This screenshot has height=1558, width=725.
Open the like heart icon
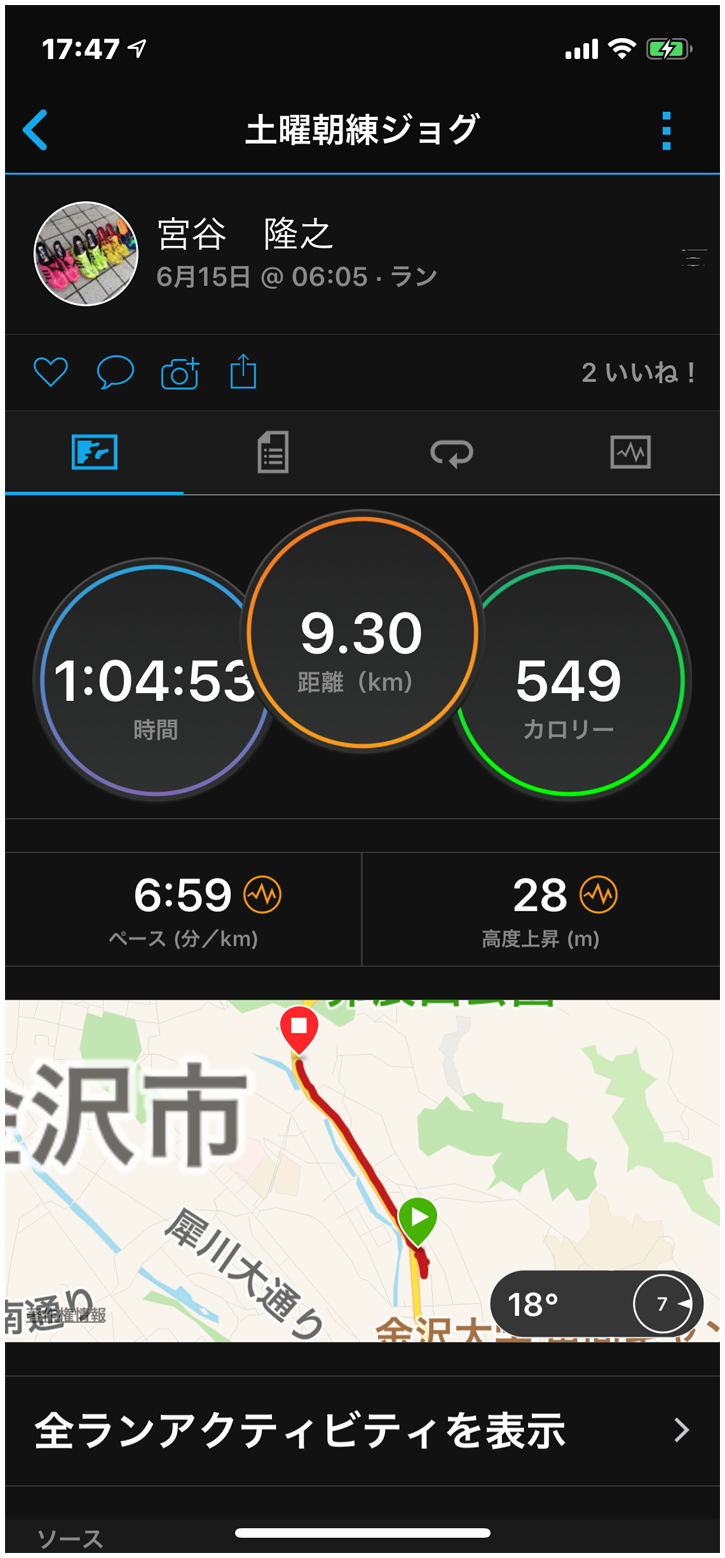(51, 371)
